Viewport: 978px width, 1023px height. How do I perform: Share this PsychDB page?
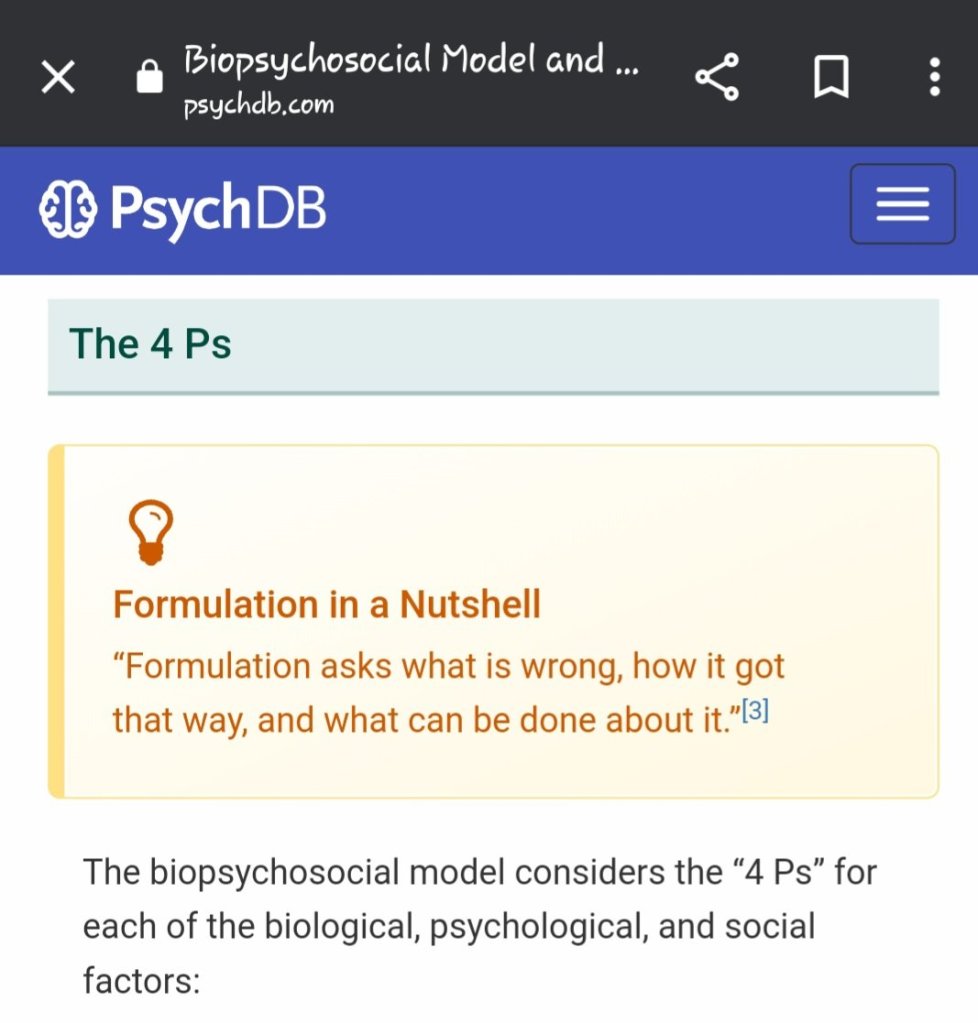click(716, 77)
